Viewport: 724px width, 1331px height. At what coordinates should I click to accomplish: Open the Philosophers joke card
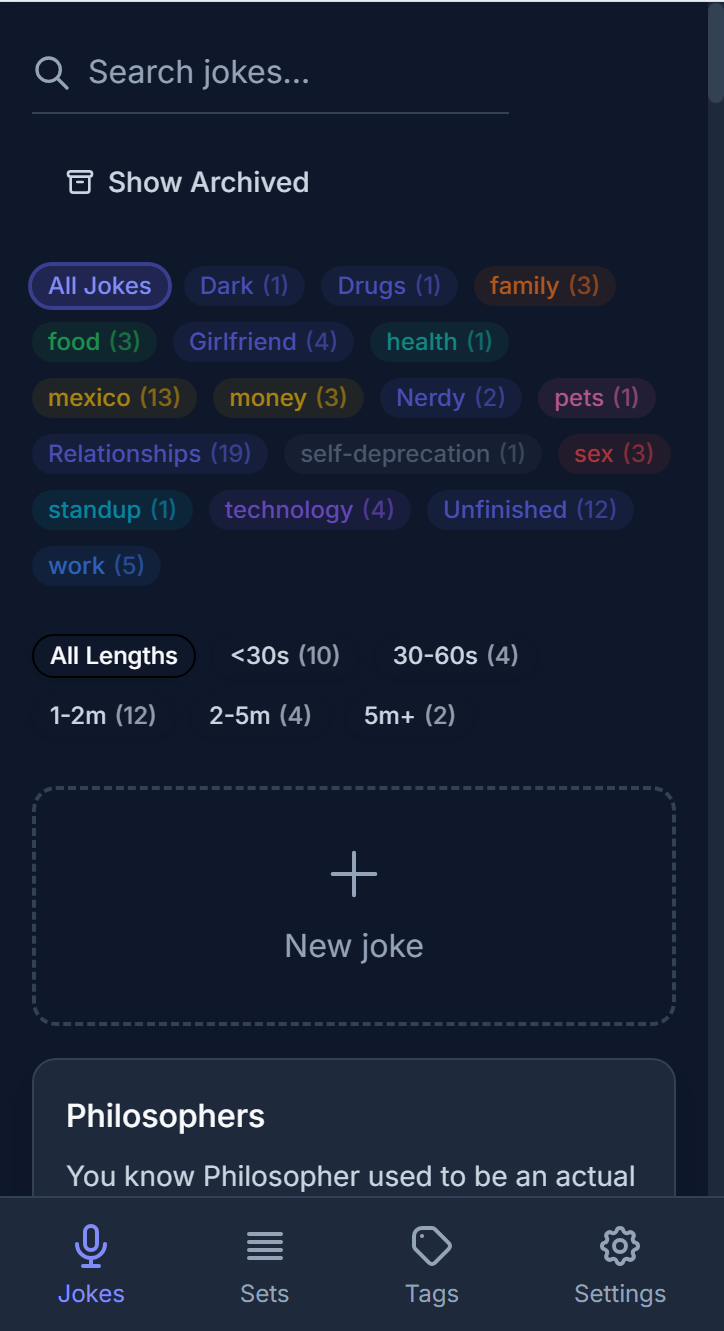(354, 1130)
